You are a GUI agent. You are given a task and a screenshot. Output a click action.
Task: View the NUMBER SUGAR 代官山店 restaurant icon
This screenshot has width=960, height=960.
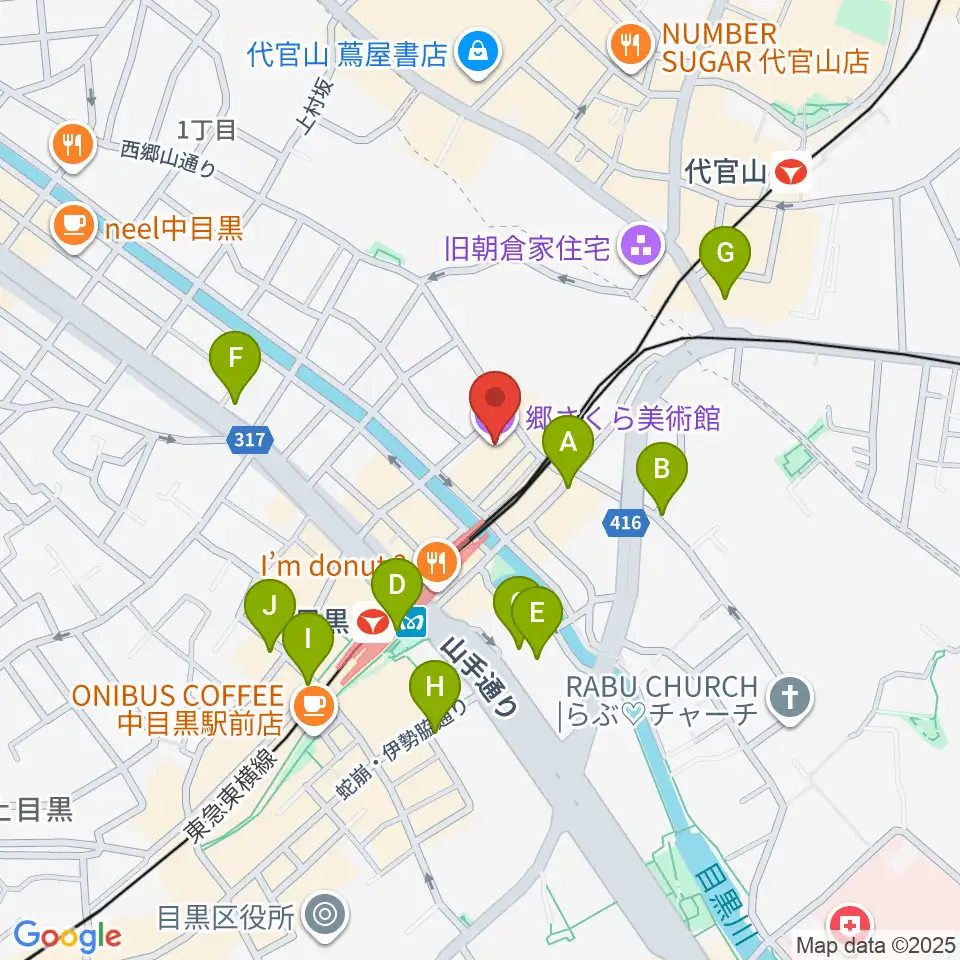(630, 43)
